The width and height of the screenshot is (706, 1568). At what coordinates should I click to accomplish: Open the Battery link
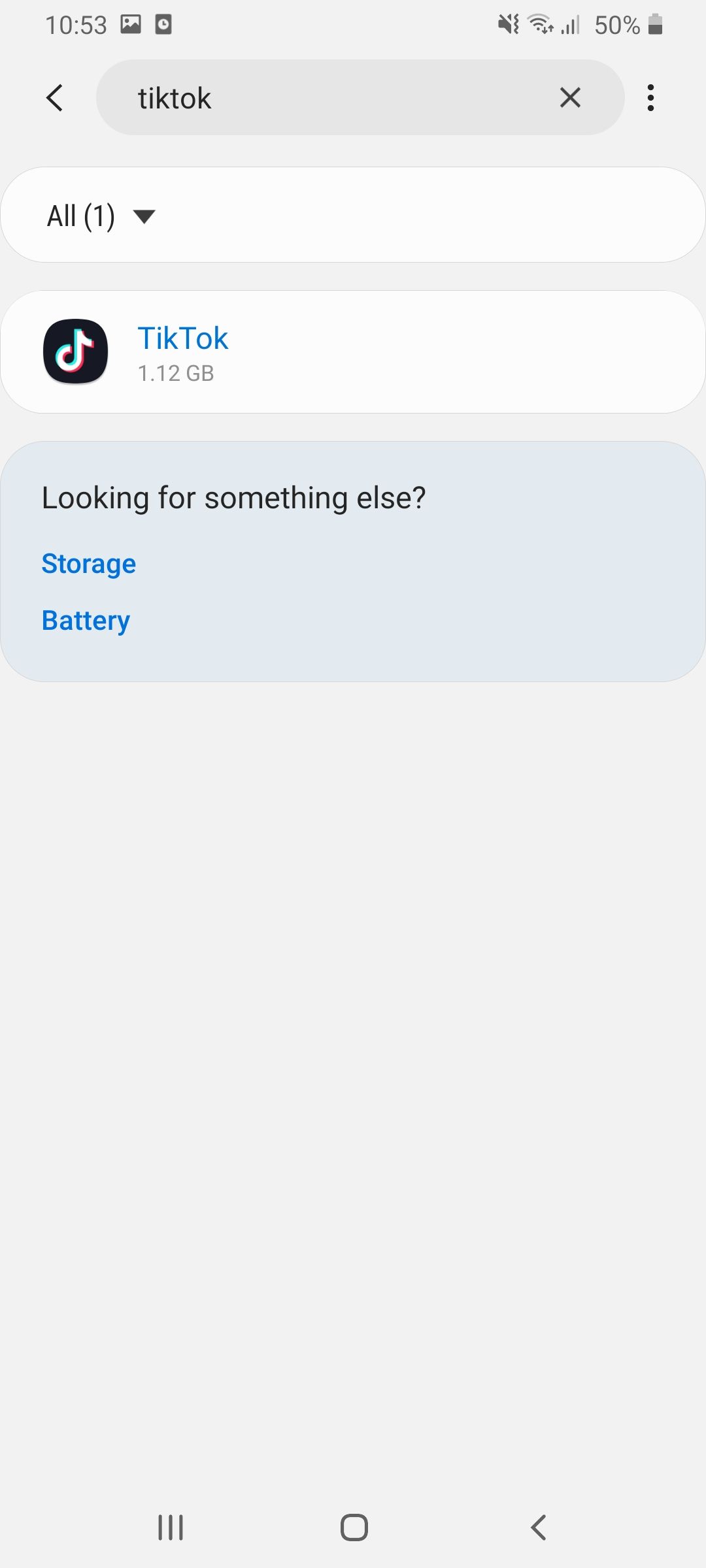tap(86, 621)
